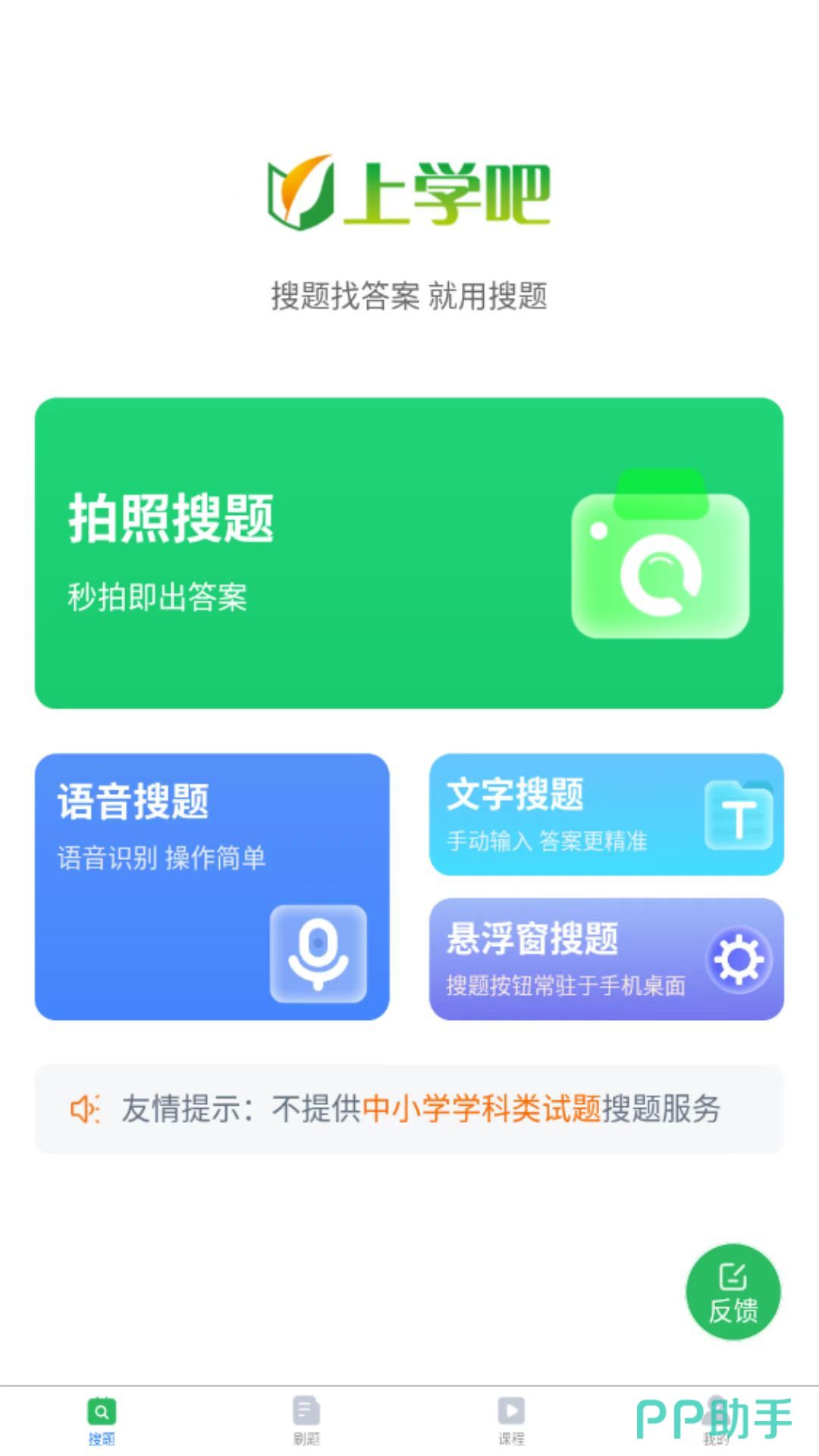Open the 拍照搜题 photo search card
This screenshot has width=819, height=1456.
point(409,553)
